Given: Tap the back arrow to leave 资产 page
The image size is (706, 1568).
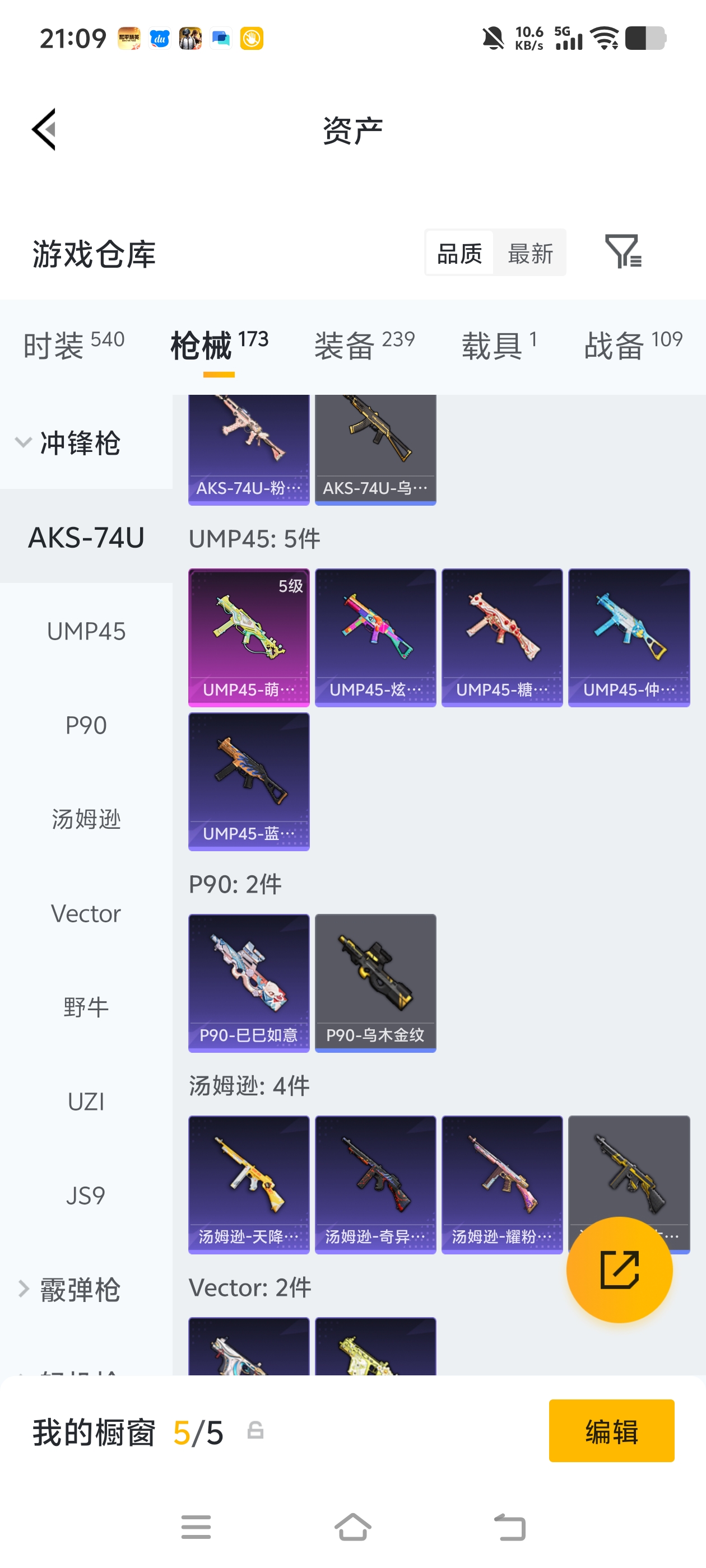Looking at the screenshot, I should point(43,129).
